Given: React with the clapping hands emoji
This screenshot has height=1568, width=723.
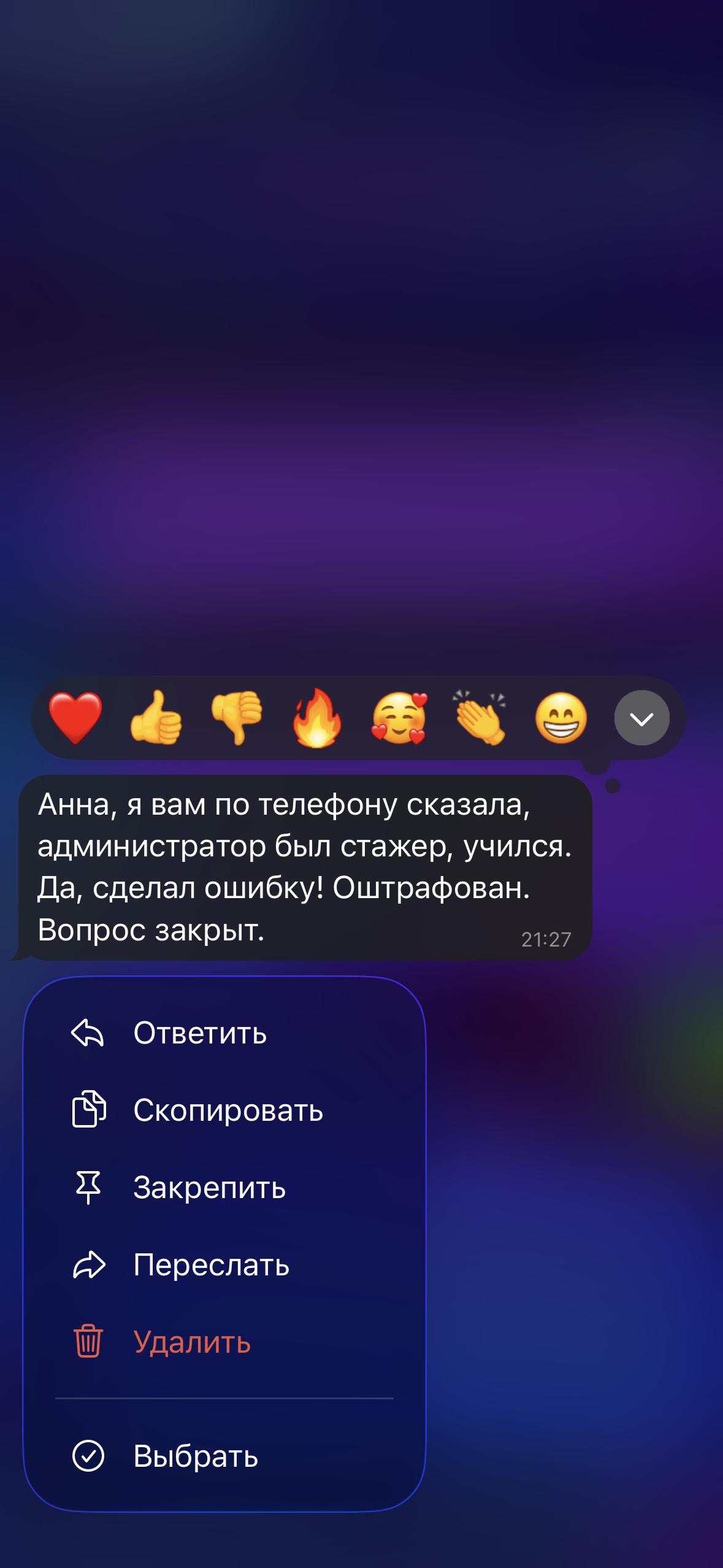Looking at the screenshot, I should coord(480,717).
